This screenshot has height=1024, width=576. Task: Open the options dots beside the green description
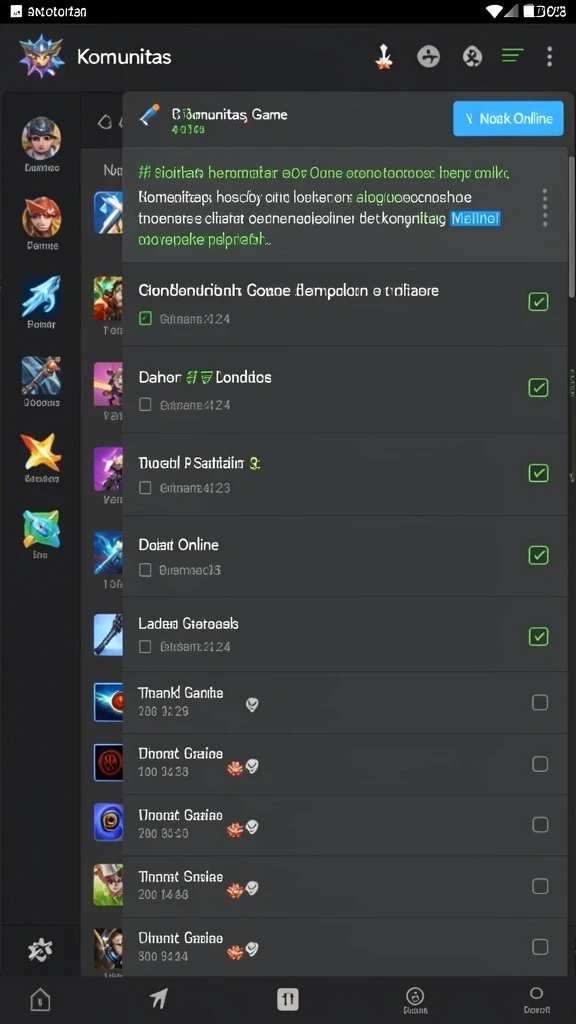(x=545, y=208)
